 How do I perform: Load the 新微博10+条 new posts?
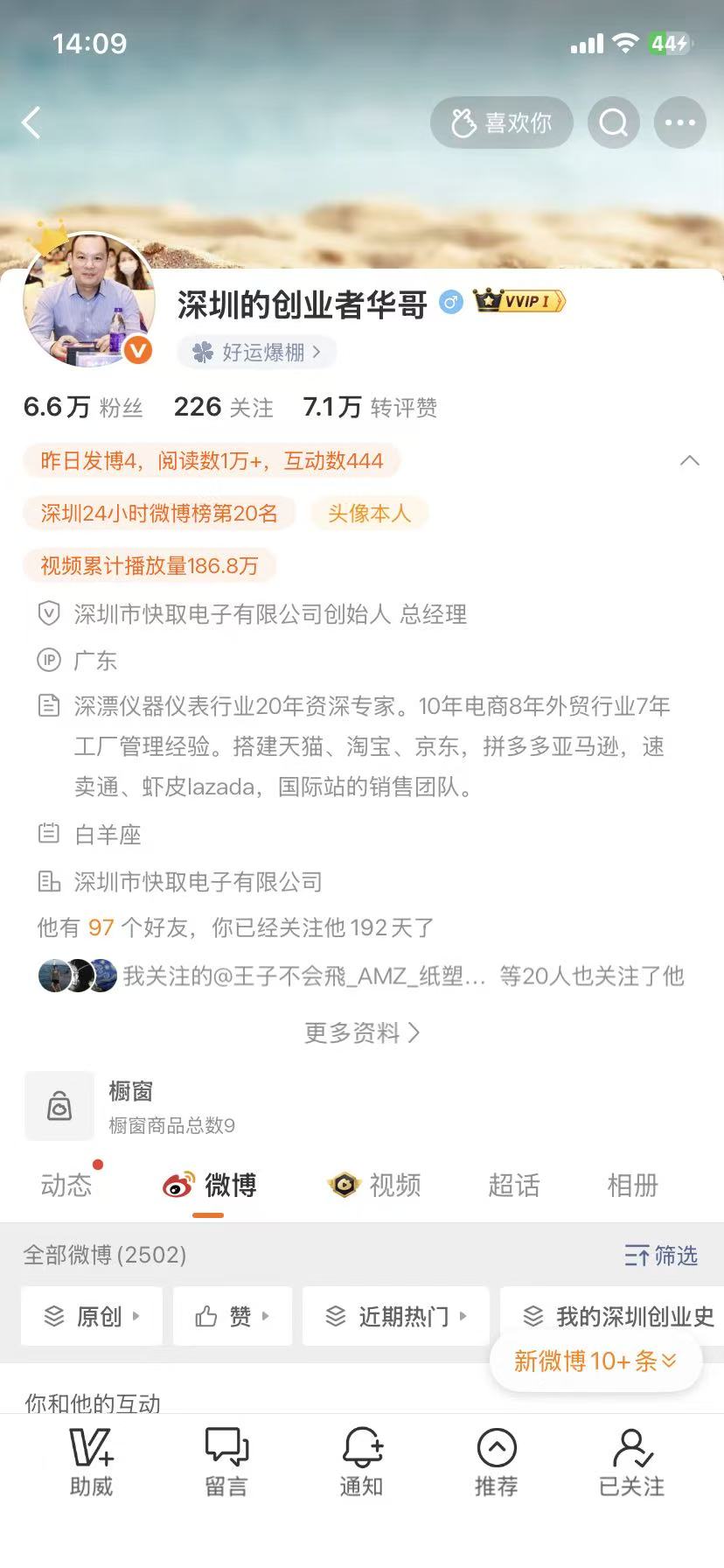pyautogui.click(x=595, y=1361)
